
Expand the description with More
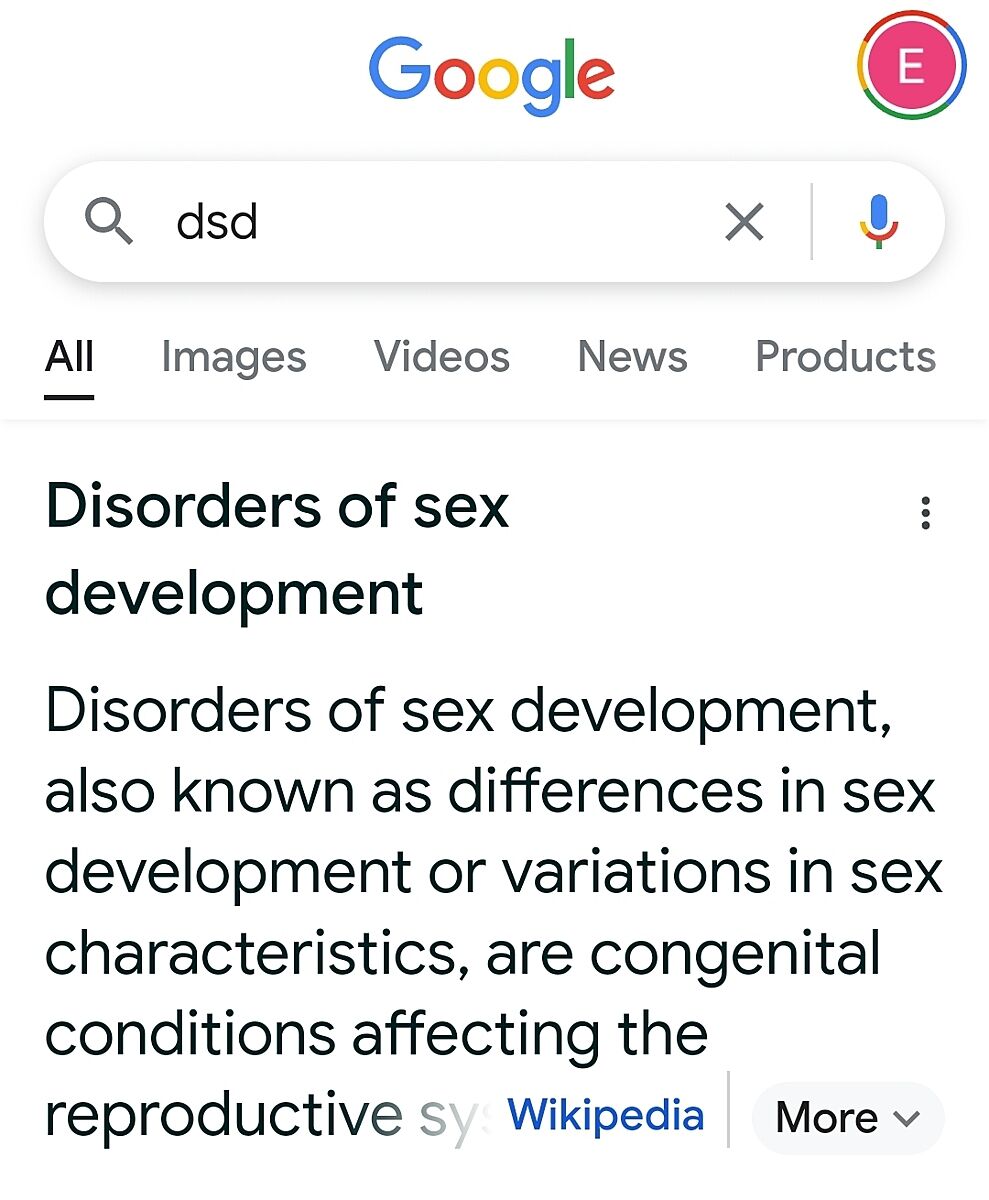point(846,1117)
